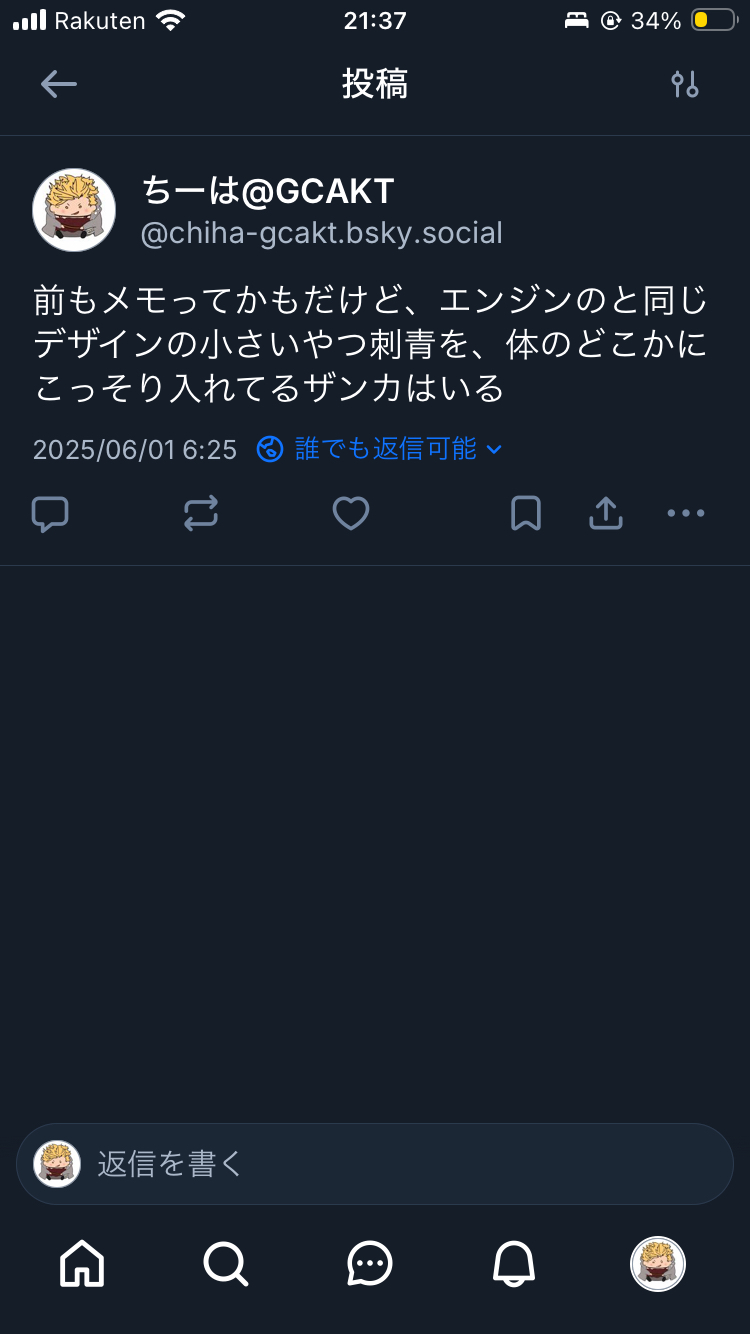Image resolution: width=750 pixels, height=1334 pixels.
Task: Open the post's three-dot menu
Action: 686,514
